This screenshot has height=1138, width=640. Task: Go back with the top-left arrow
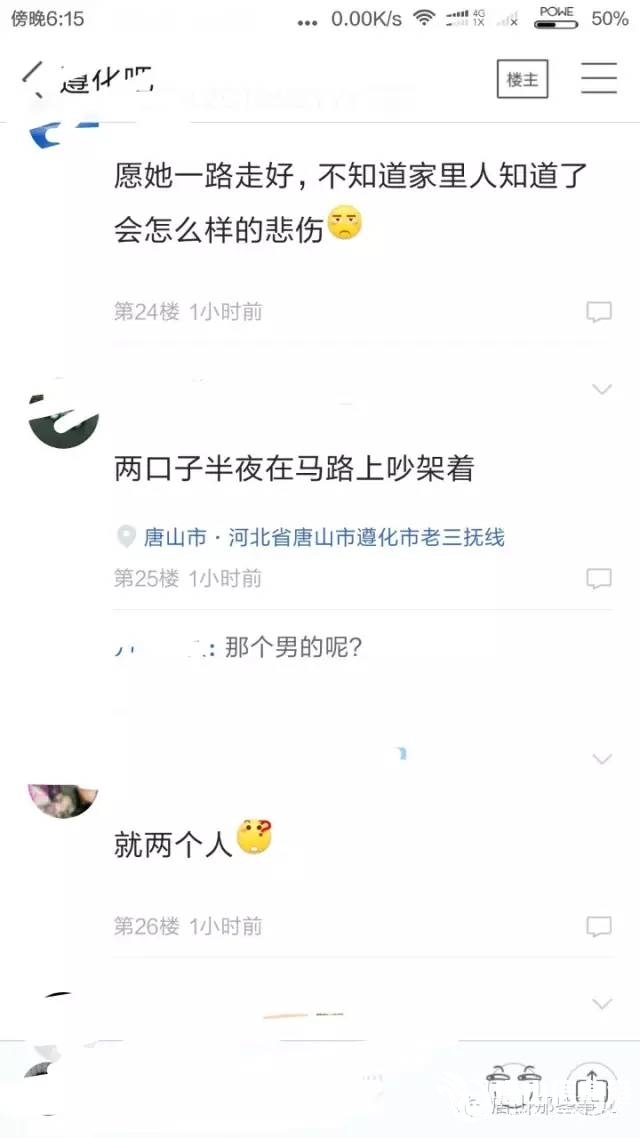pos(32,78)
